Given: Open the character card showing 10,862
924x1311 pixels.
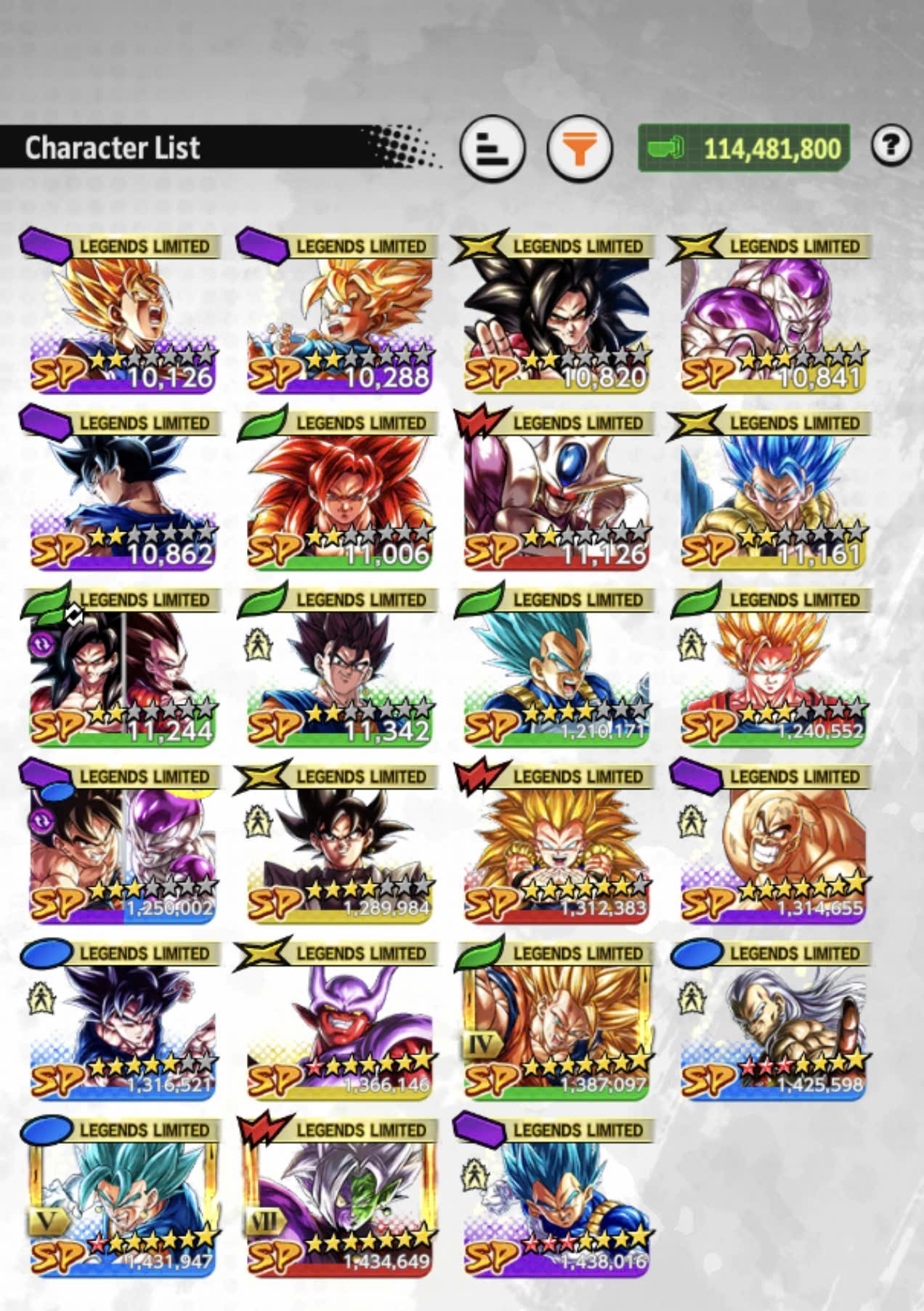Looking at the screenshot, I should point(121,487).
